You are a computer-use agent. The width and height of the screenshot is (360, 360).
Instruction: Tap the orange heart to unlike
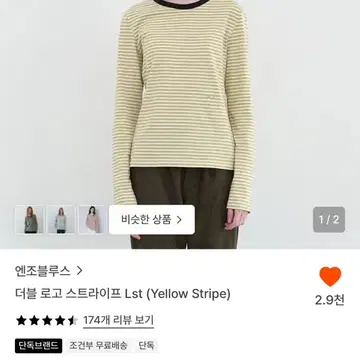point(330,276)
